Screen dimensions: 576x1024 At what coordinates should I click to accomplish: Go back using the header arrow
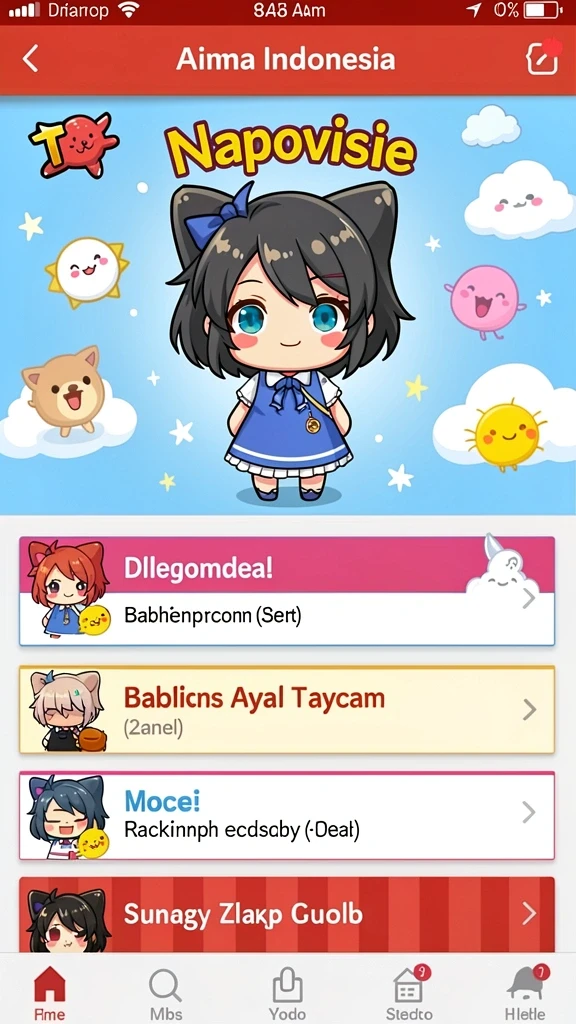click(30, 59)
